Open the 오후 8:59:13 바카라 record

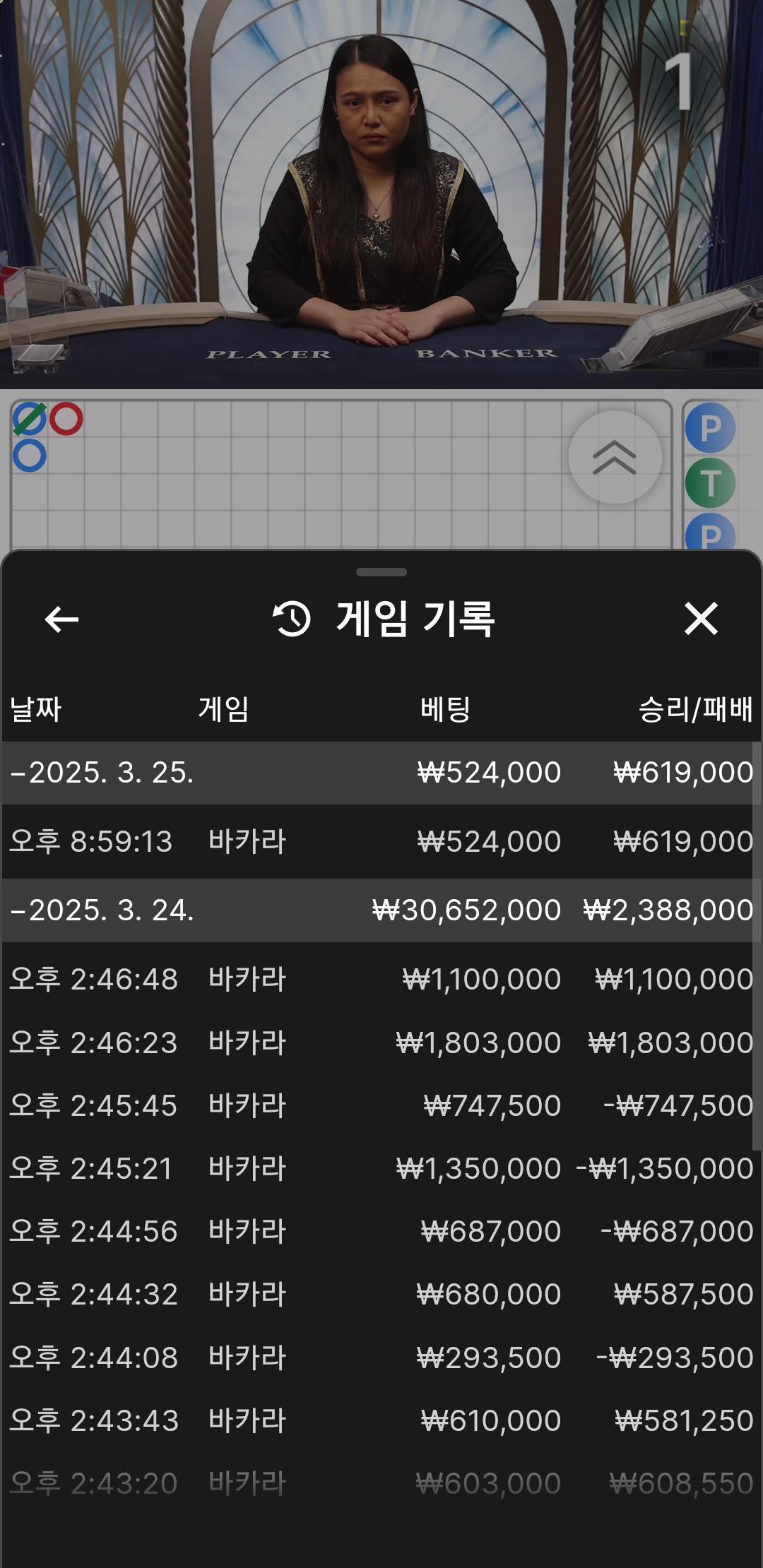coord(380,842)
